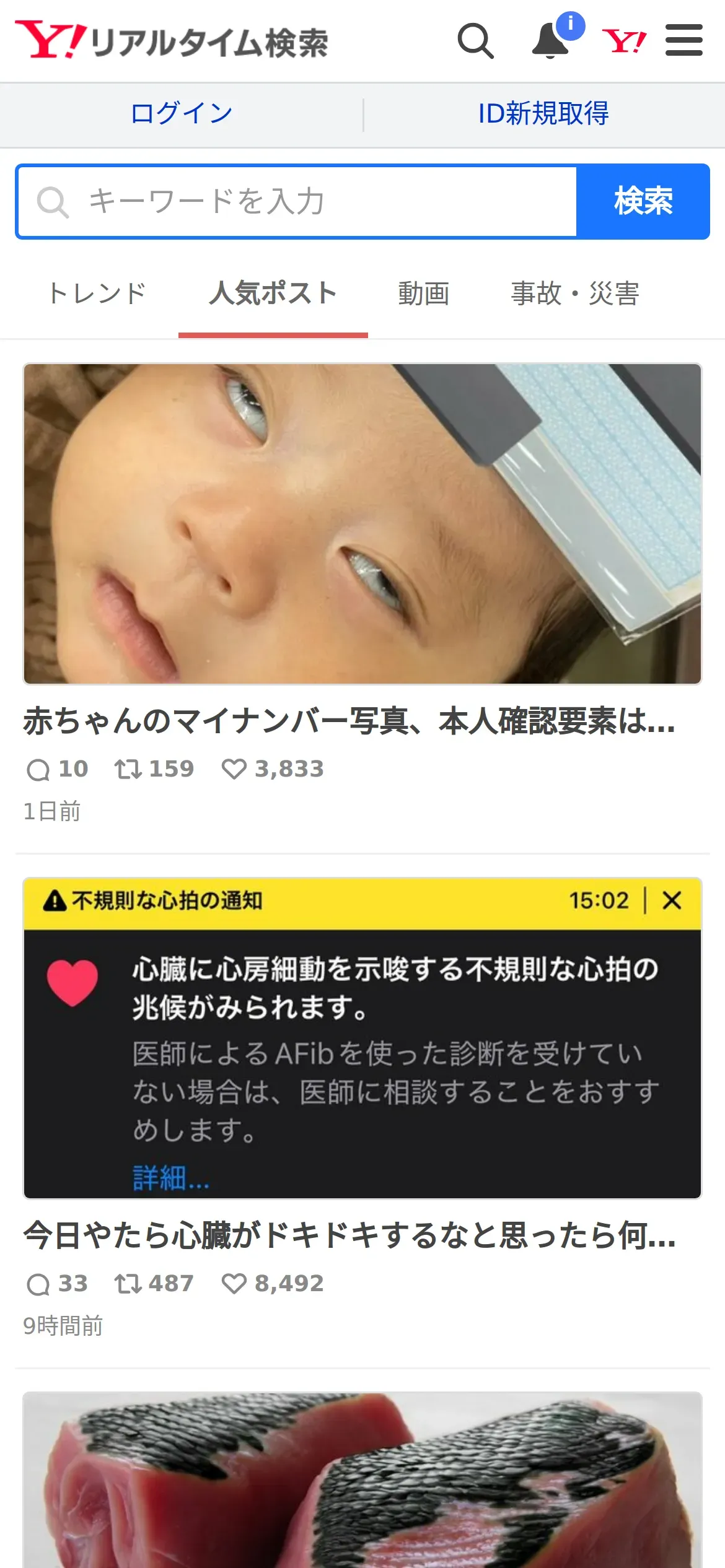725x1568 pixels.
Task: Open the 赤ちゃんのマイナンバー写真 post title
Action: point(349,721)
